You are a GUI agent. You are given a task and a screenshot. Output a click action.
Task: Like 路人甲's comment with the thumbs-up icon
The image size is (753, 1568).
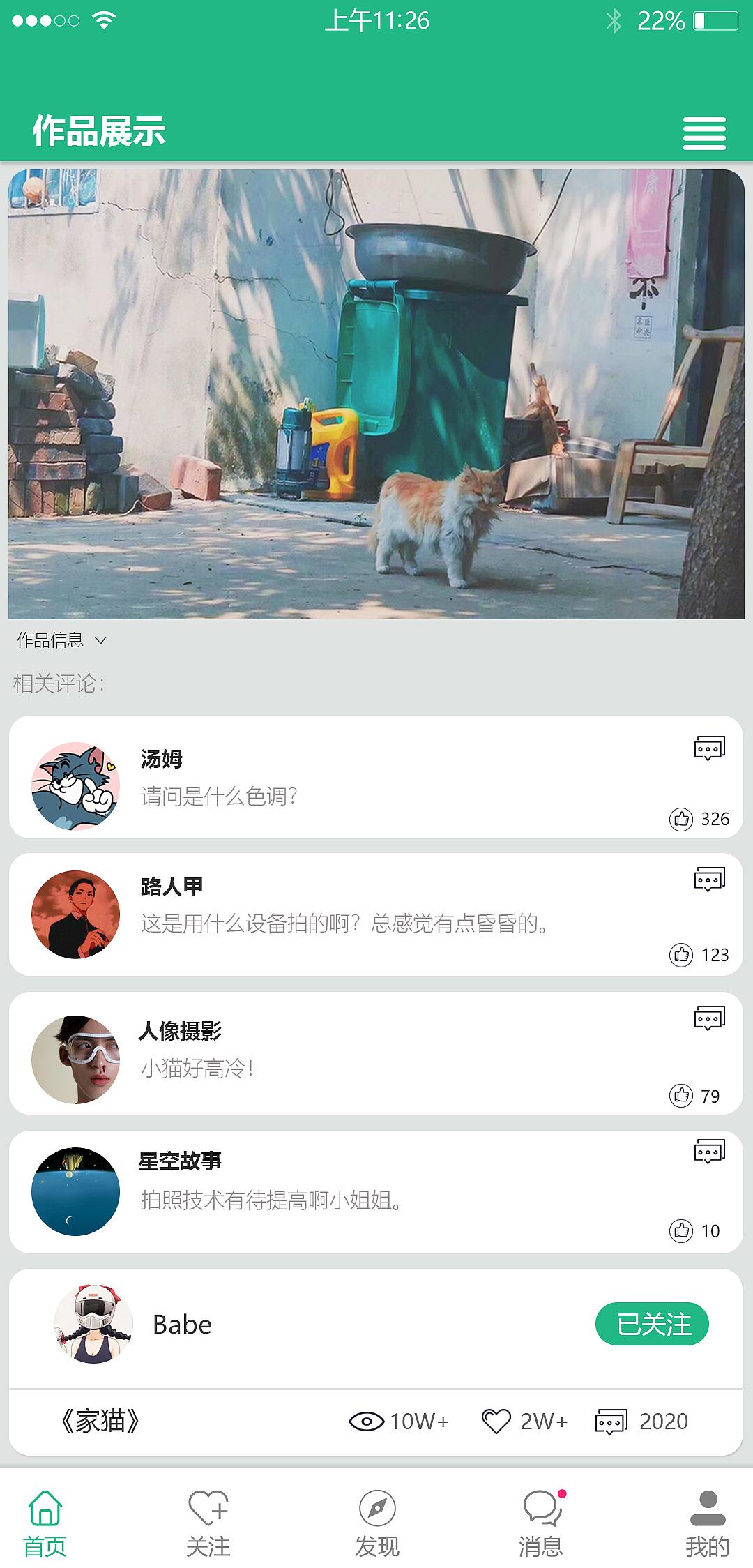pos(681,954)
